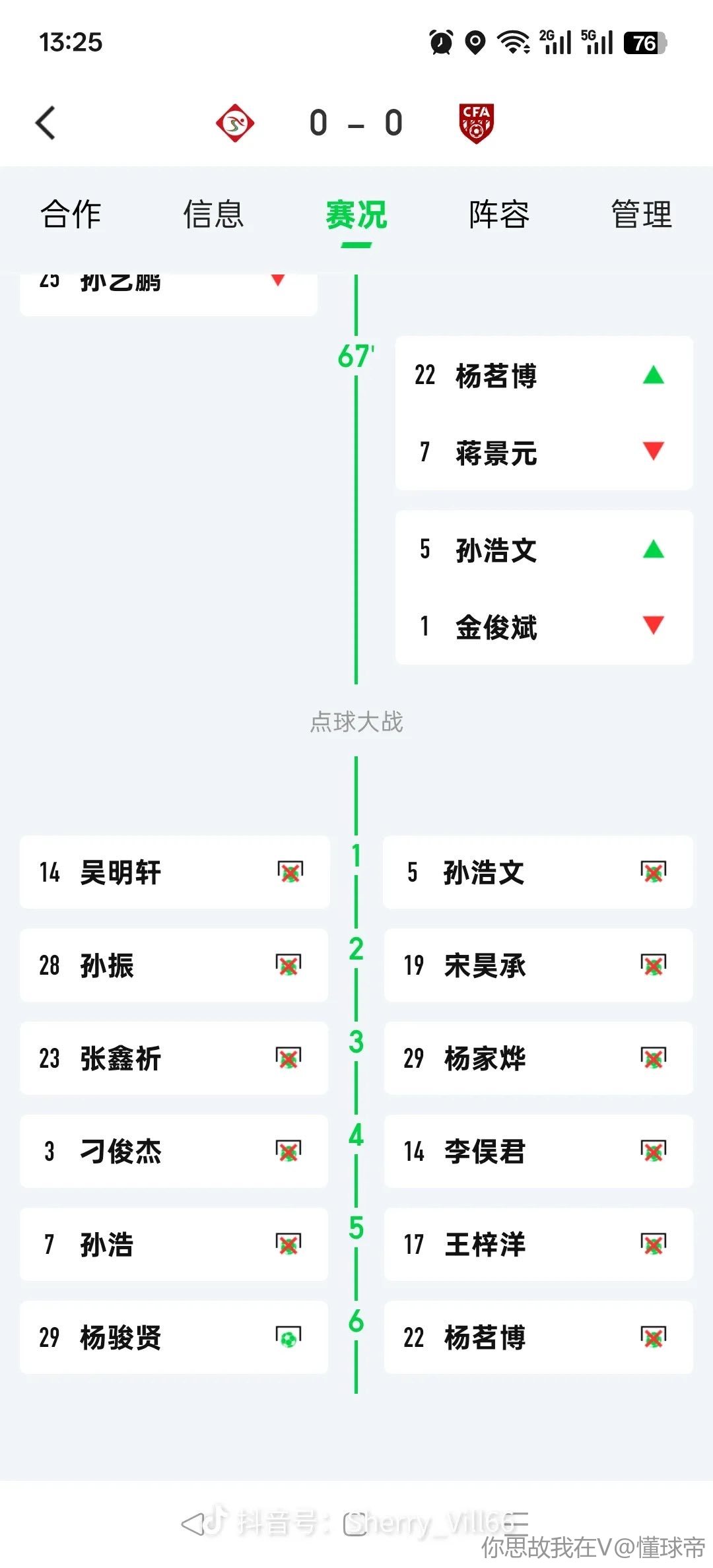The width and height of the screenshot is (713, 1568).
Task: Open the home team logo
Action: (x=235, y=123)
